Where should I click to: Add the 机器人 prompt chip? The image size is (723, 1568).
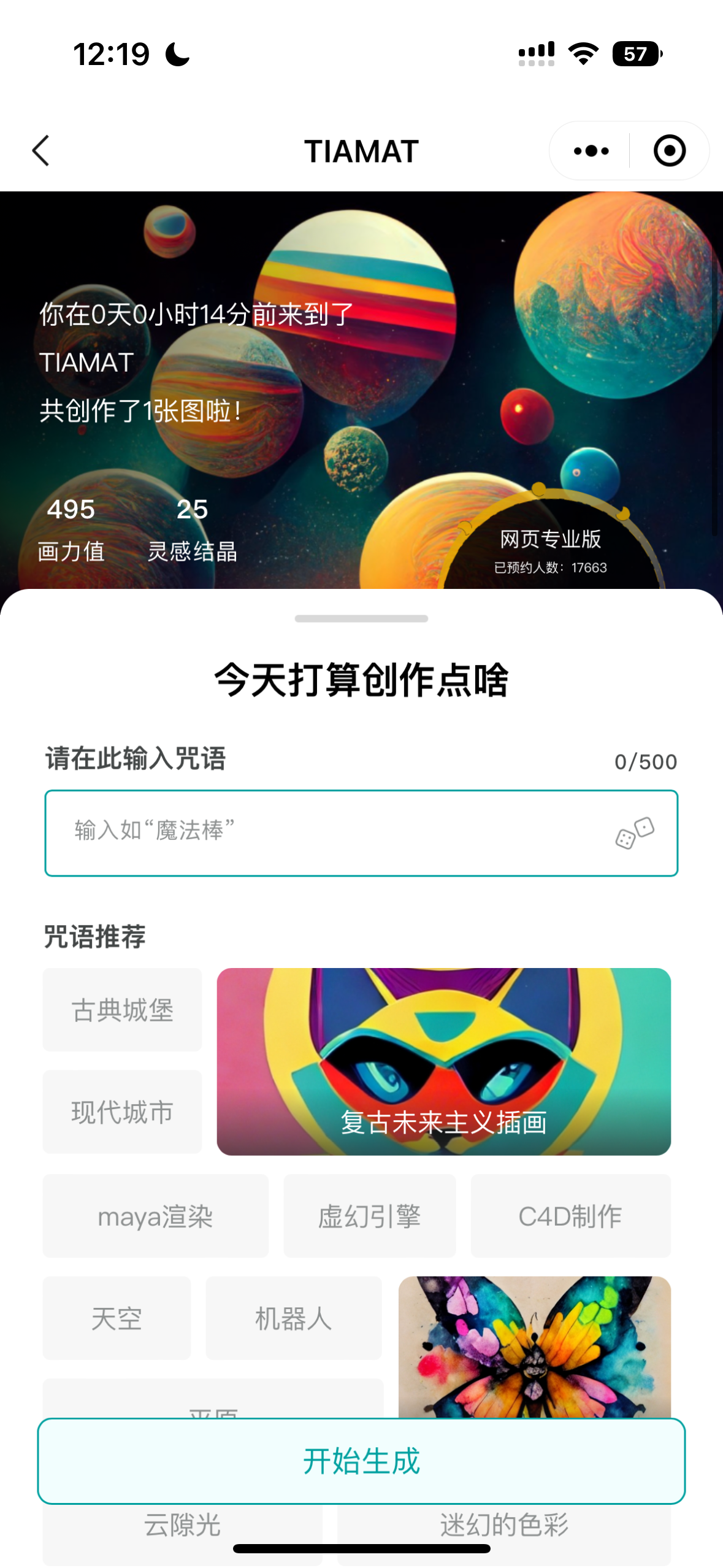click(x=293, y=1318)
